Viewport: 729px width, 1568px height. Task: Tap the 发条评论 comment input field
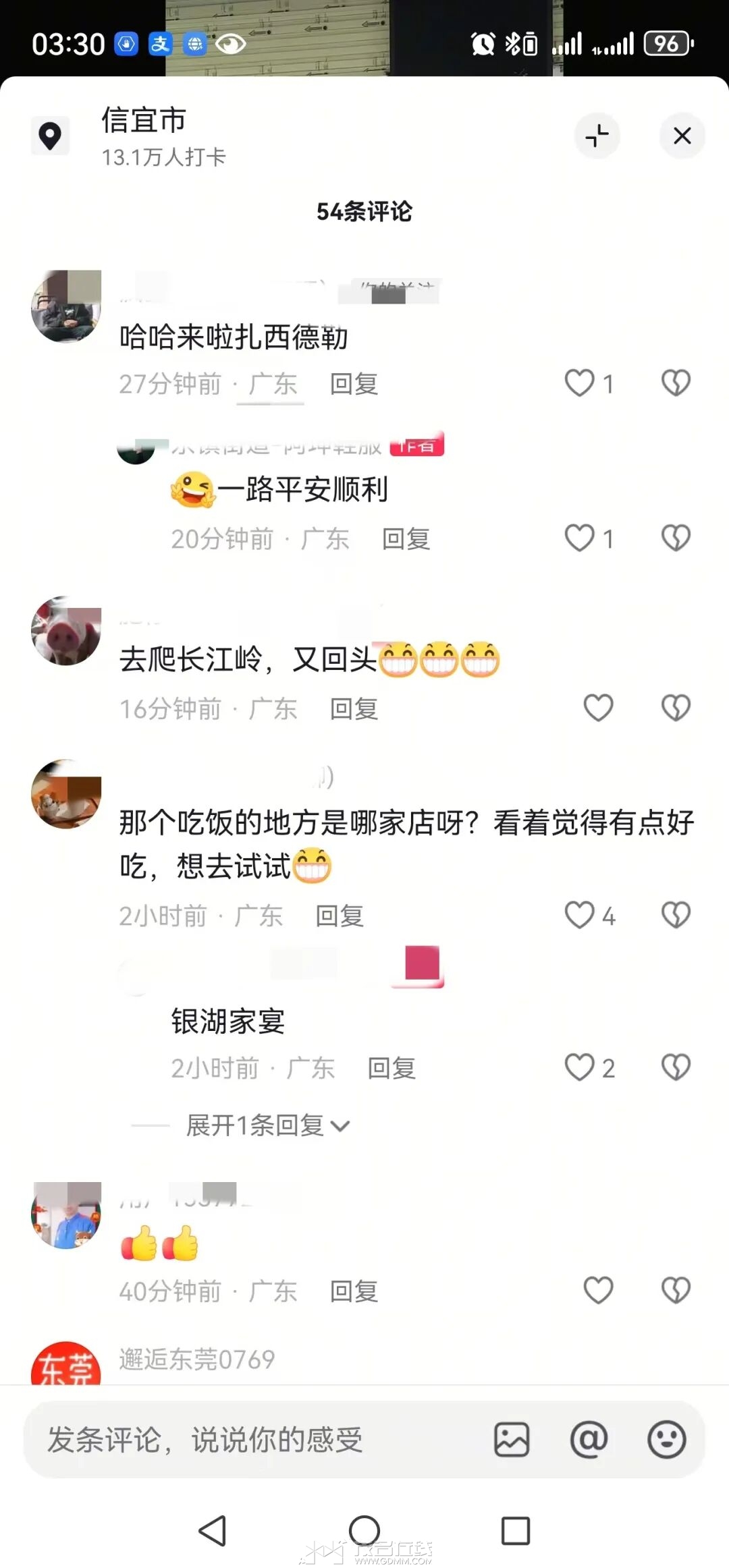[x=256, y=1440]
